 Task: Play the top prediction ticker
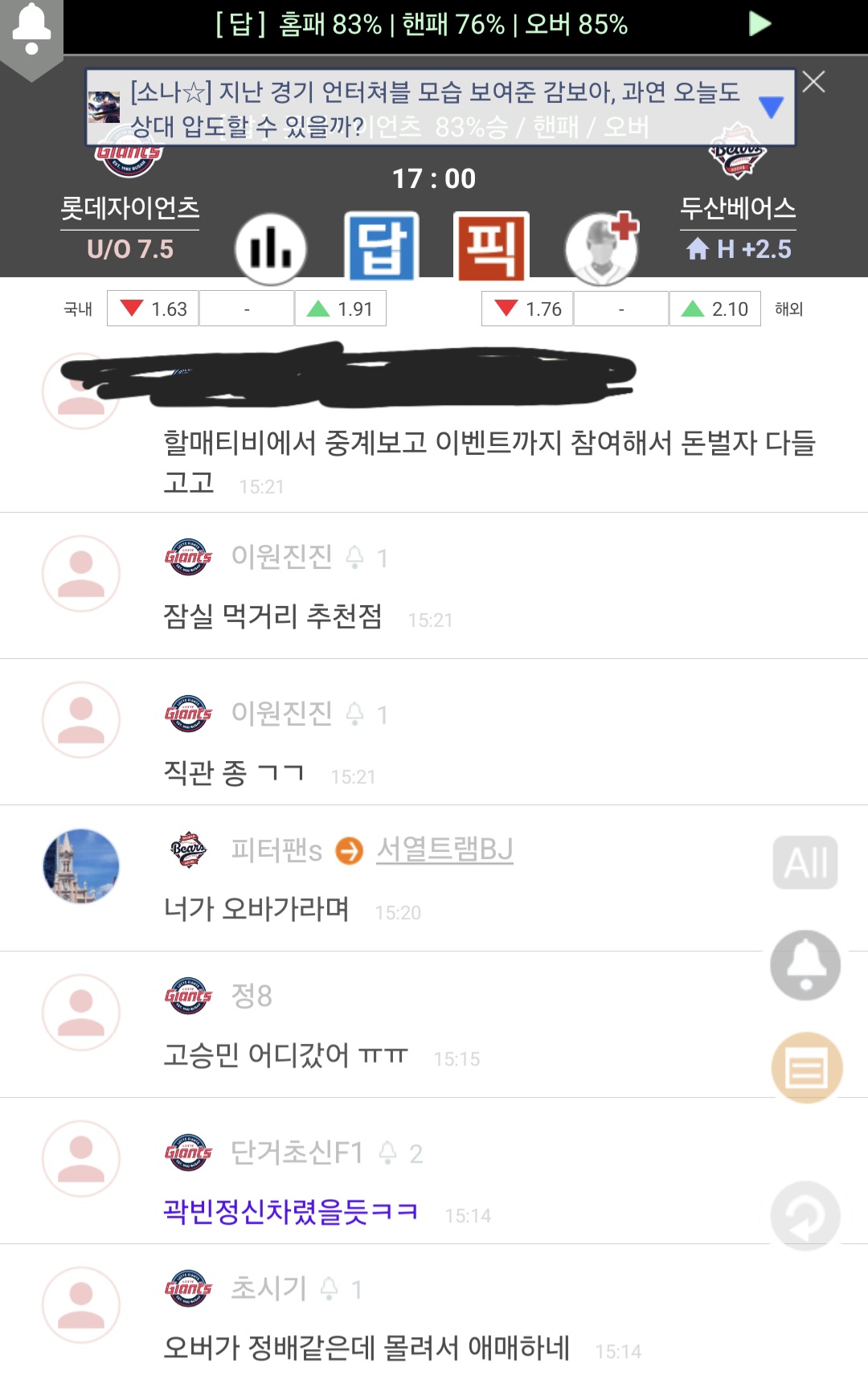tap(759, 24)
